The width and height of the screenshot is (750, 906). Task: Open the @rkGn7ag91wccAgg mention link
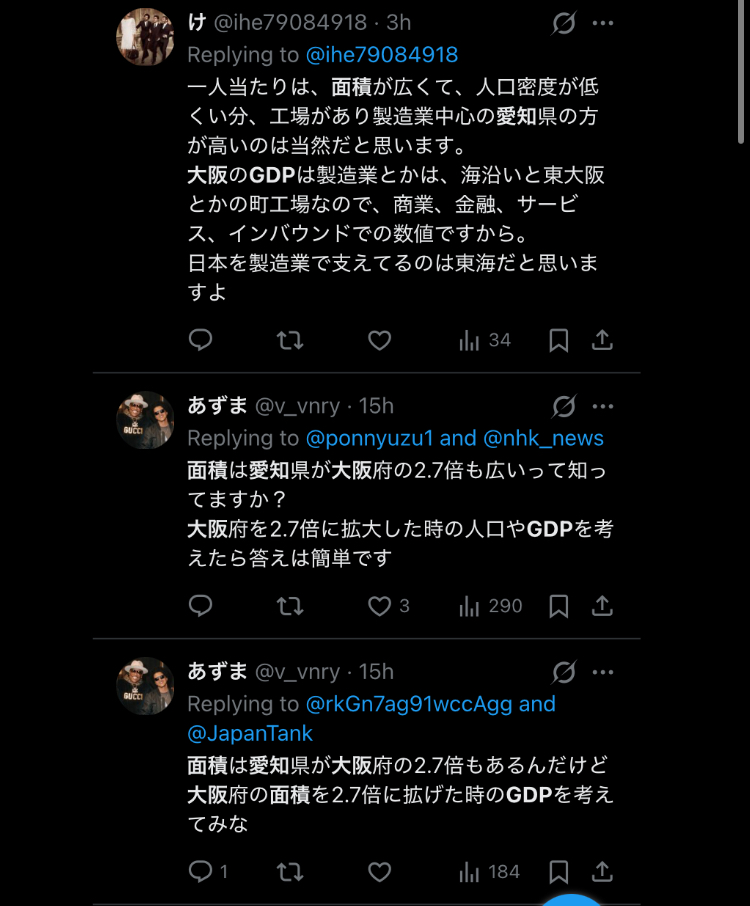(x=408, y=704)
